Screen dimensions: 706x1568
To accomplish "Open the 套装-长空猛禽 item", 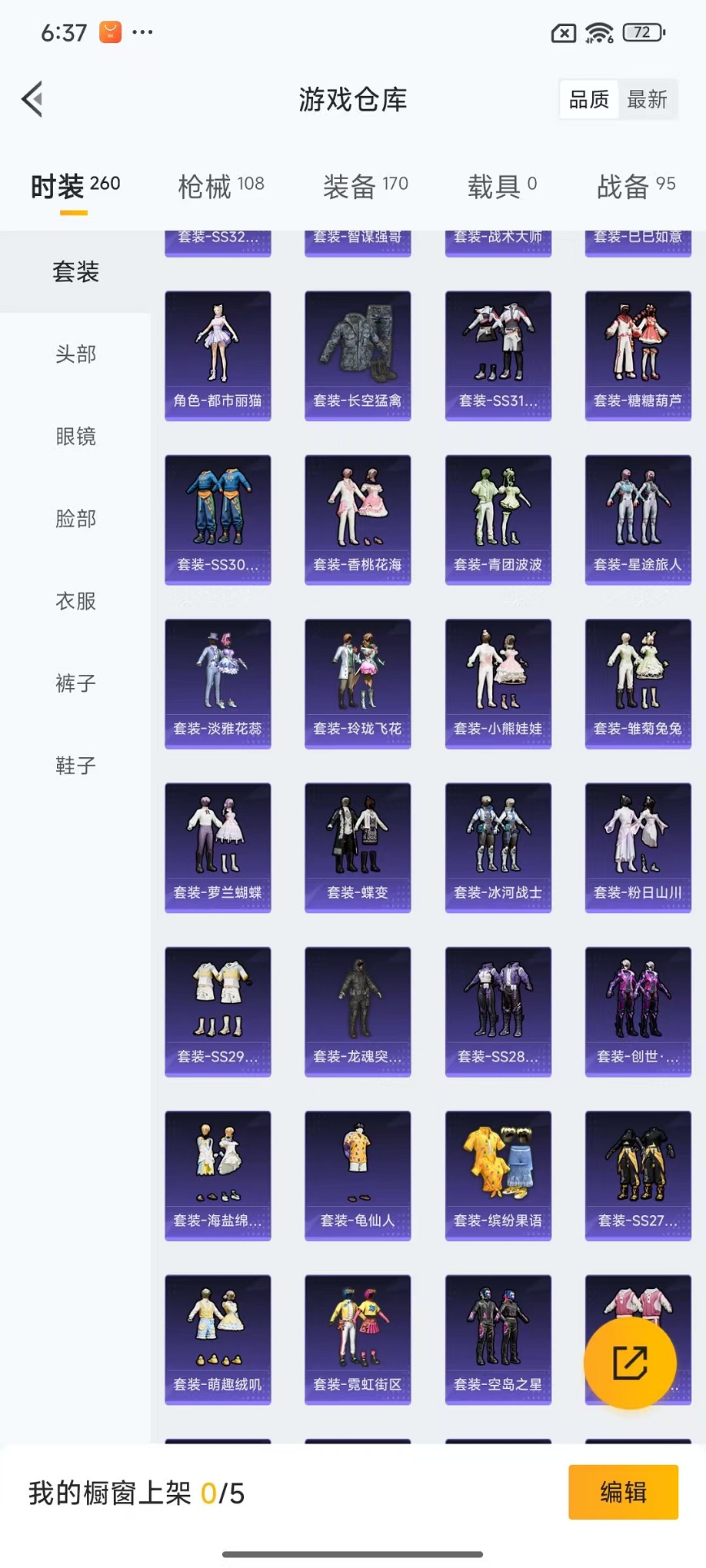I will coord(358,355).
